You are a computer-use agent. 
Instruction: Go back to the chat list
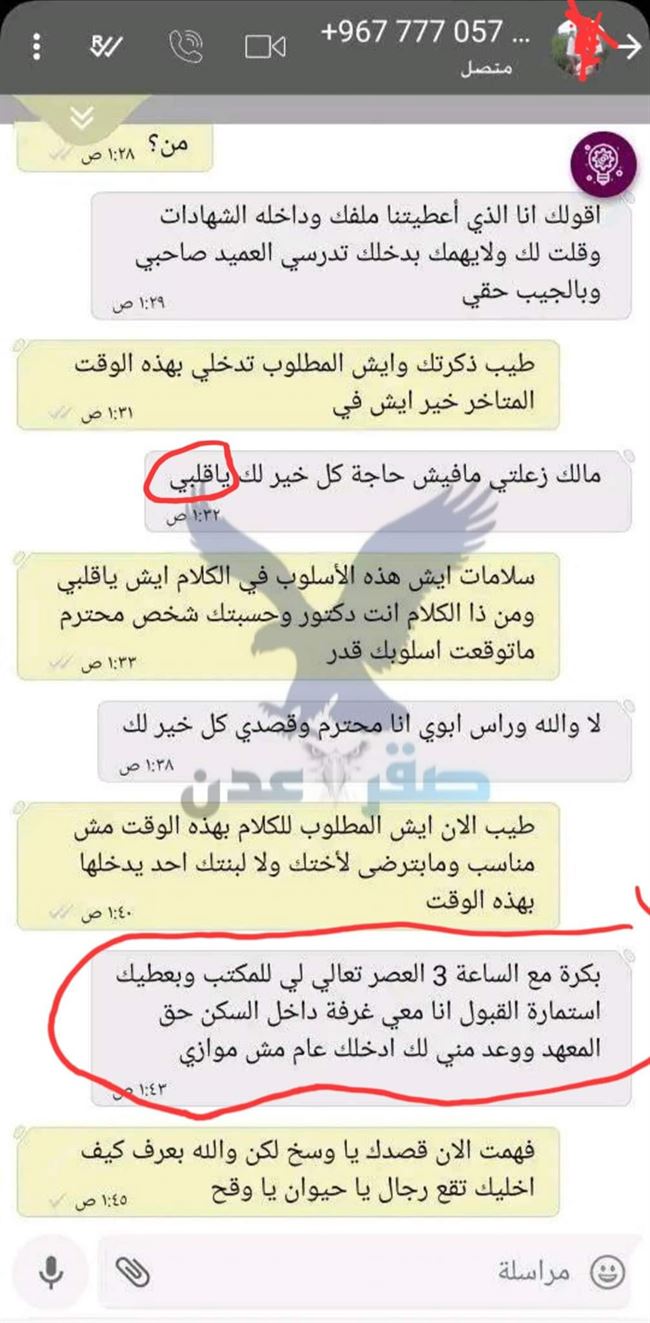(632, 46)
